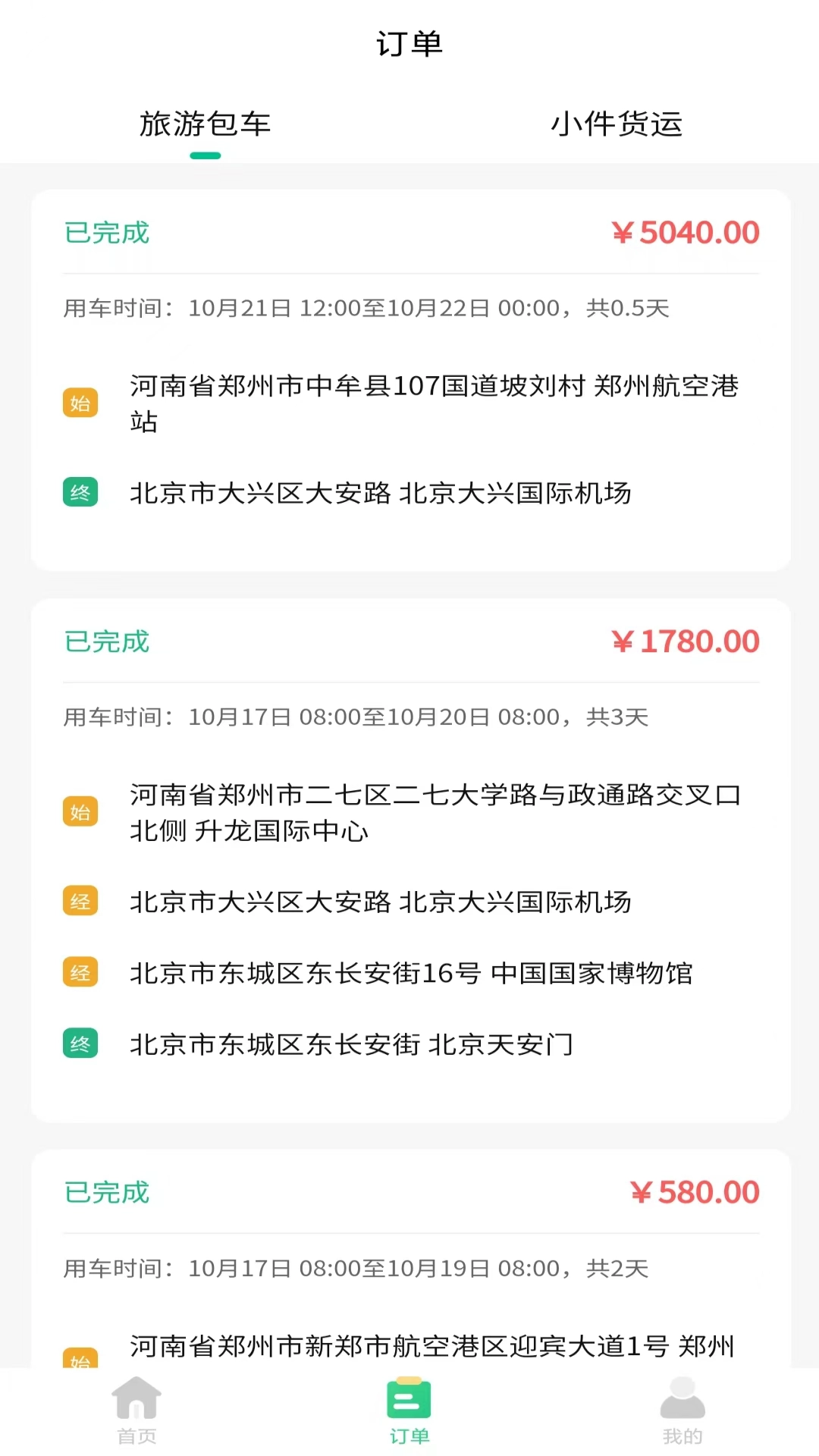Open the 我的 profile icon
819x1456 pixels.
point(682,1407)
